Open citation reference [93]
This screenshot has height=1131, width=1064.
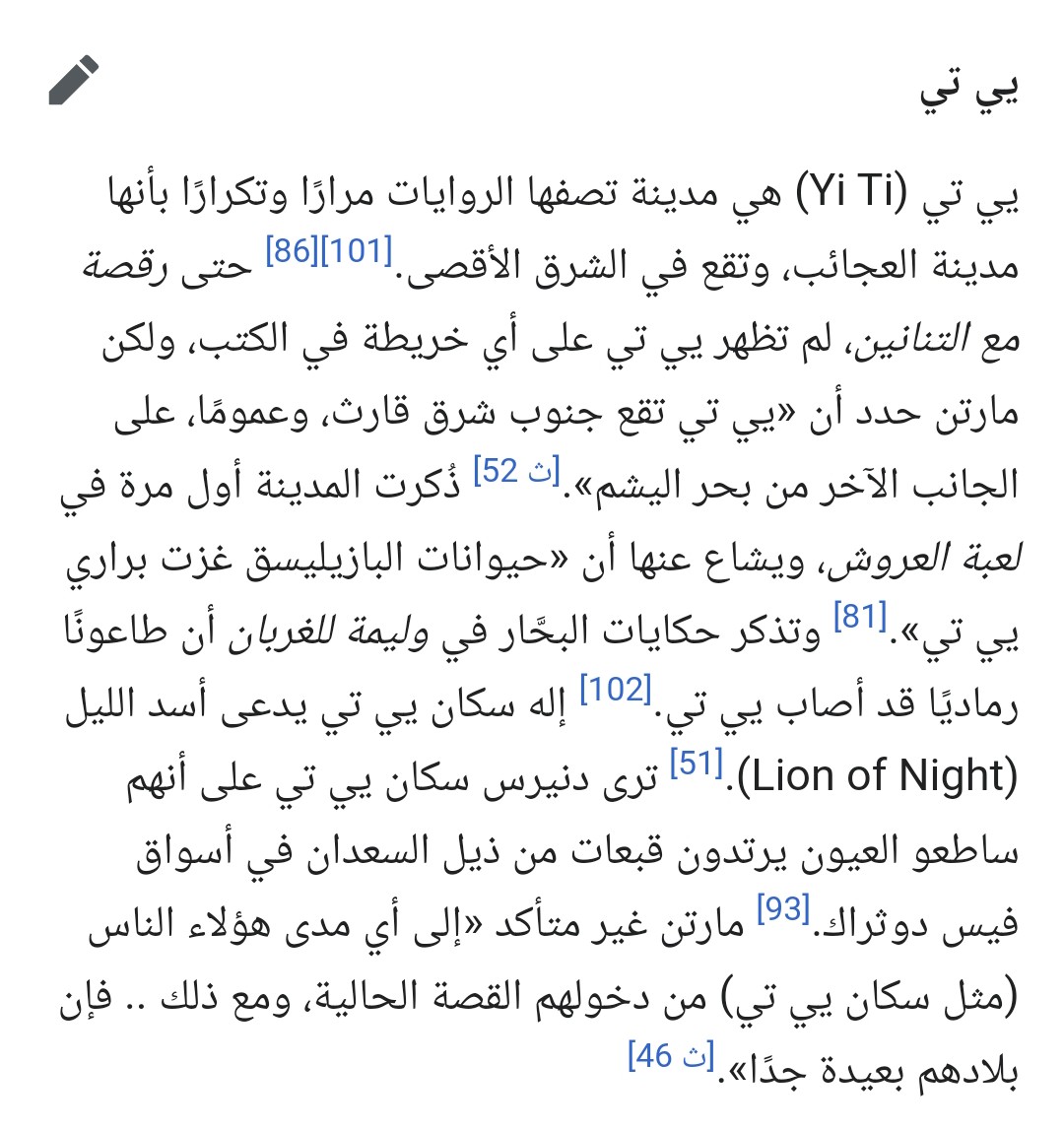783,910
